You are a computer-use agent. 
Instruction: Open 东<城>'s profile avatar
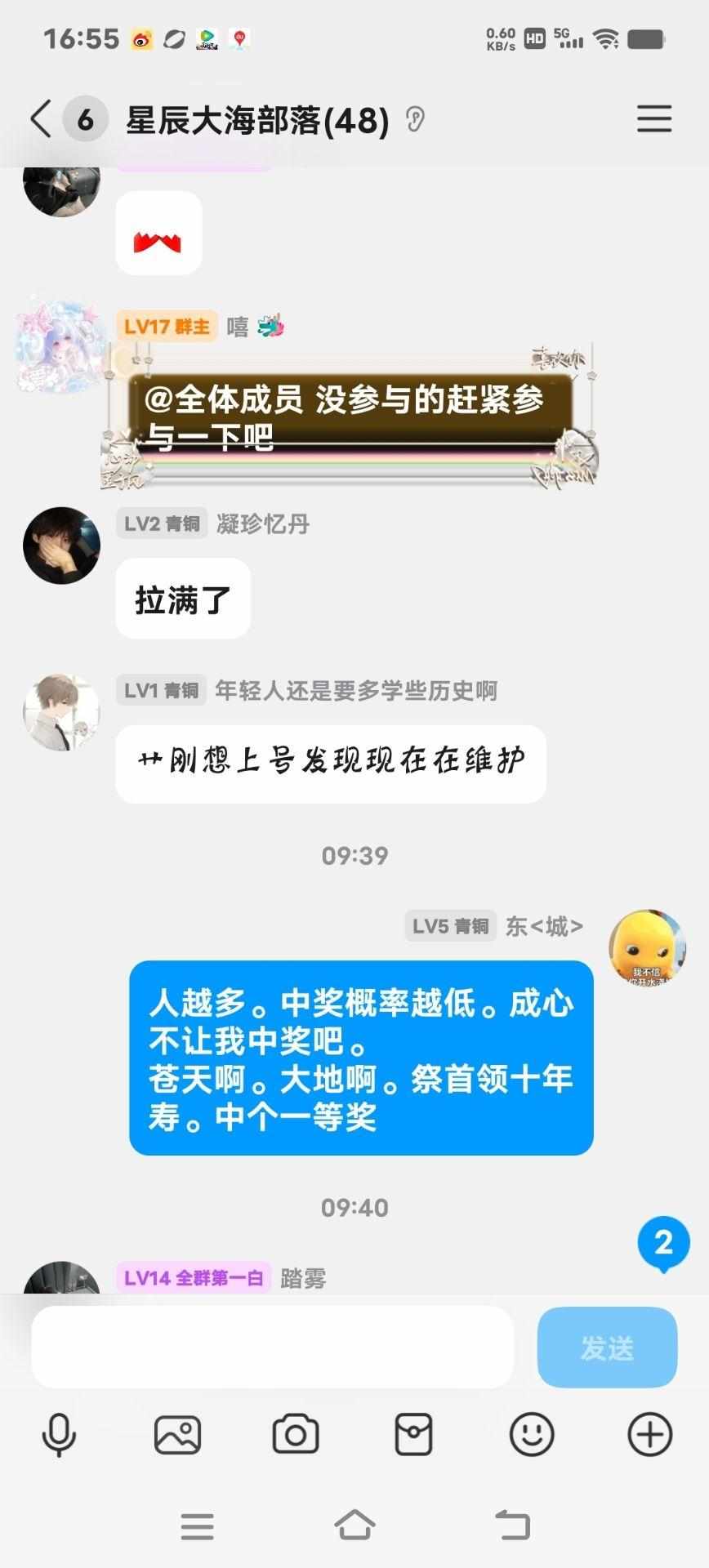click(647, 947)
